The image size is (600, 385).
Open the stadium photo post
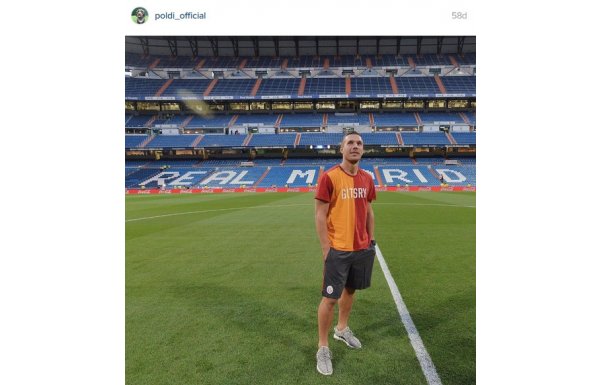[300, 210]
